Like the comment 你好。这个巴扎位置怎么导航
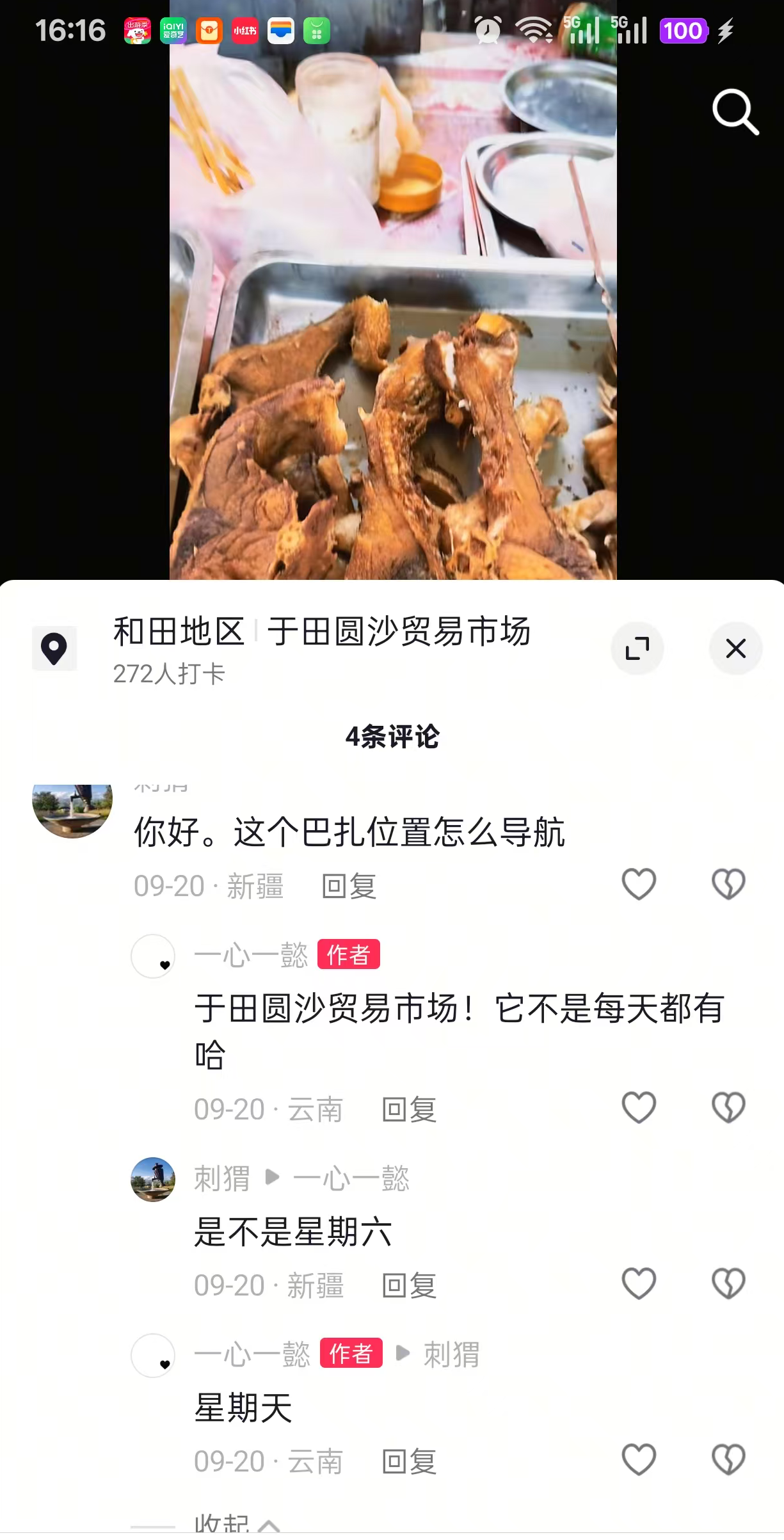Screen dimensions: 784x1540 click(x=638, y=883)
